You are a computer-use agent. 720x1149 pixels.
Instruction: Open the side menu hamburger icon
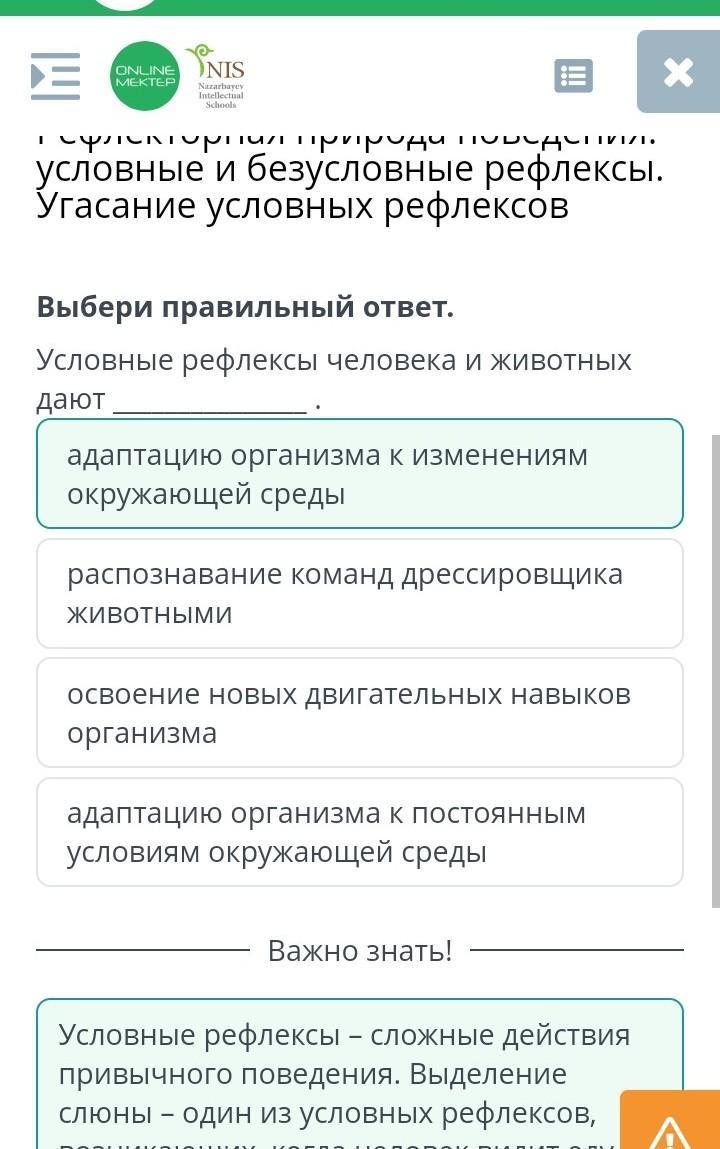pos(55,76)
